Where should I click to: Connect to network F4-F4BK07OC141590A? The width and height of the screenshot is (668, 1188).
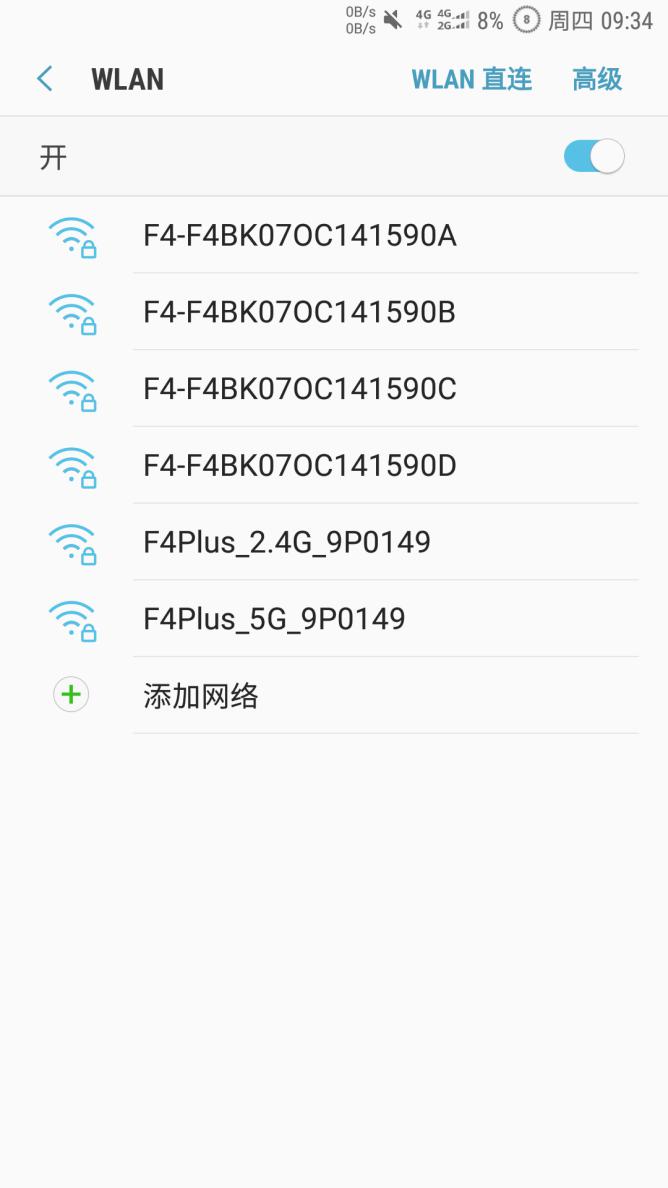click(300, 235)
